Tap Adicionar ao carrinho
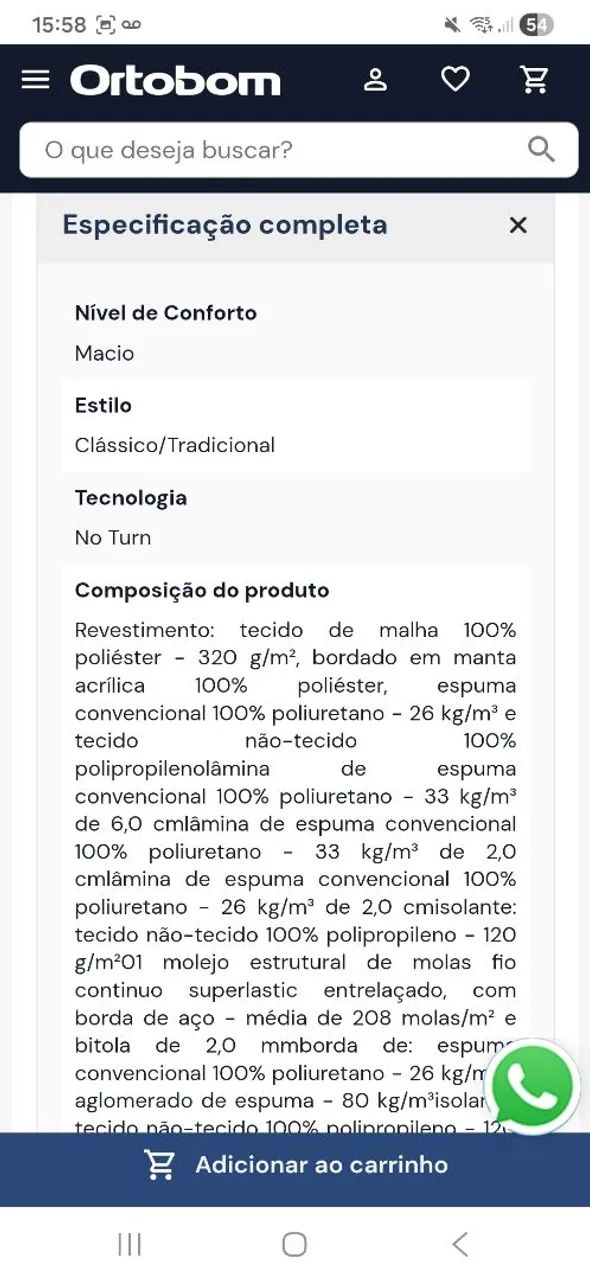The width and height of the screenshot is (590, 1280). (x=295, y=1165)
